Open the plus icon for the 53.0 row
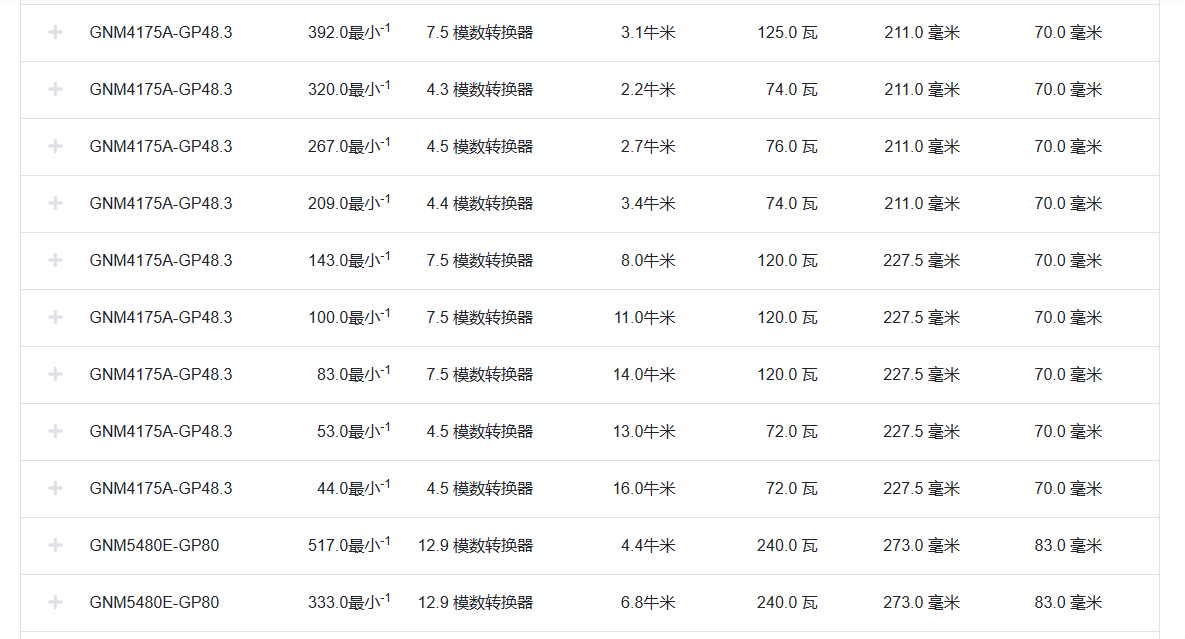 [x=55, y=431]
